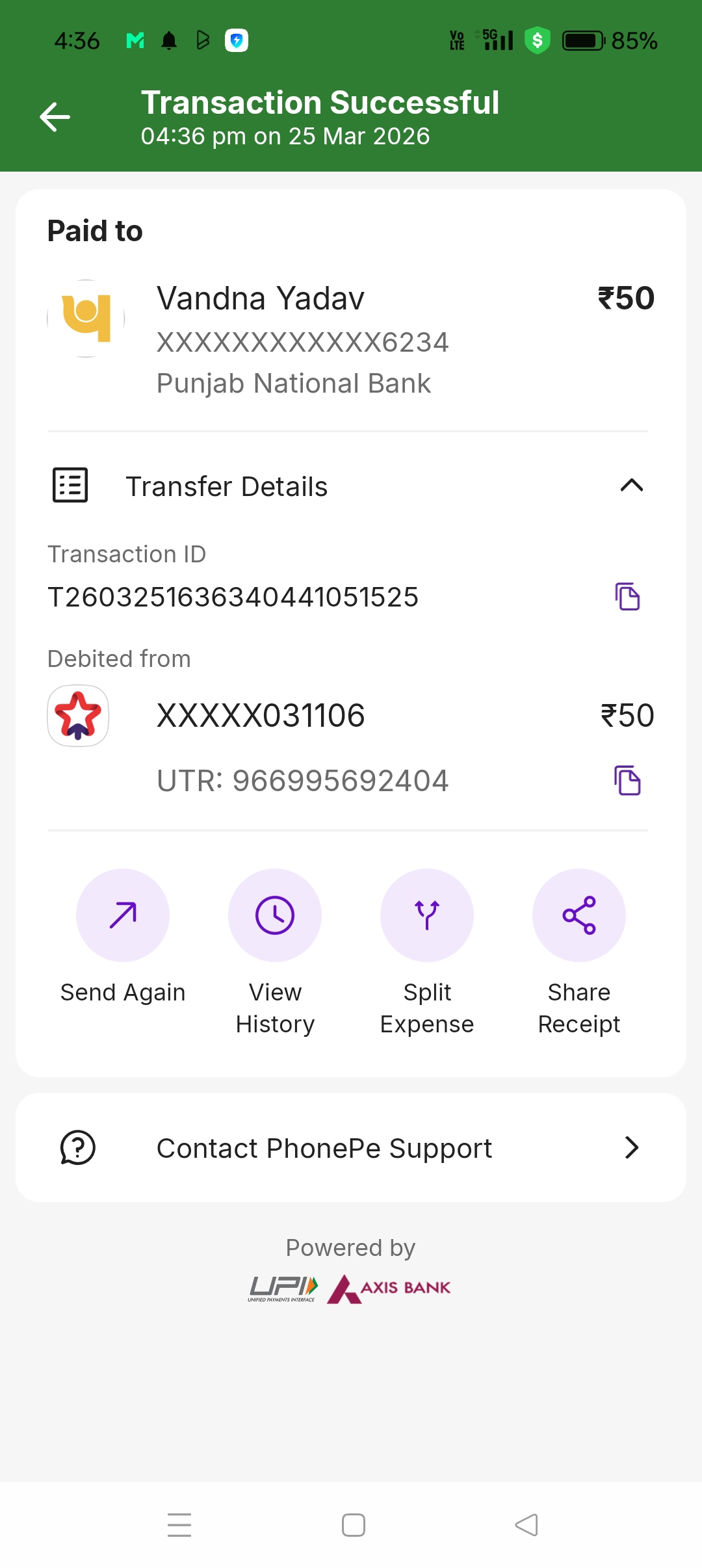Copy the UTR number
This screenshot has height=1568, width=702.
627,781
